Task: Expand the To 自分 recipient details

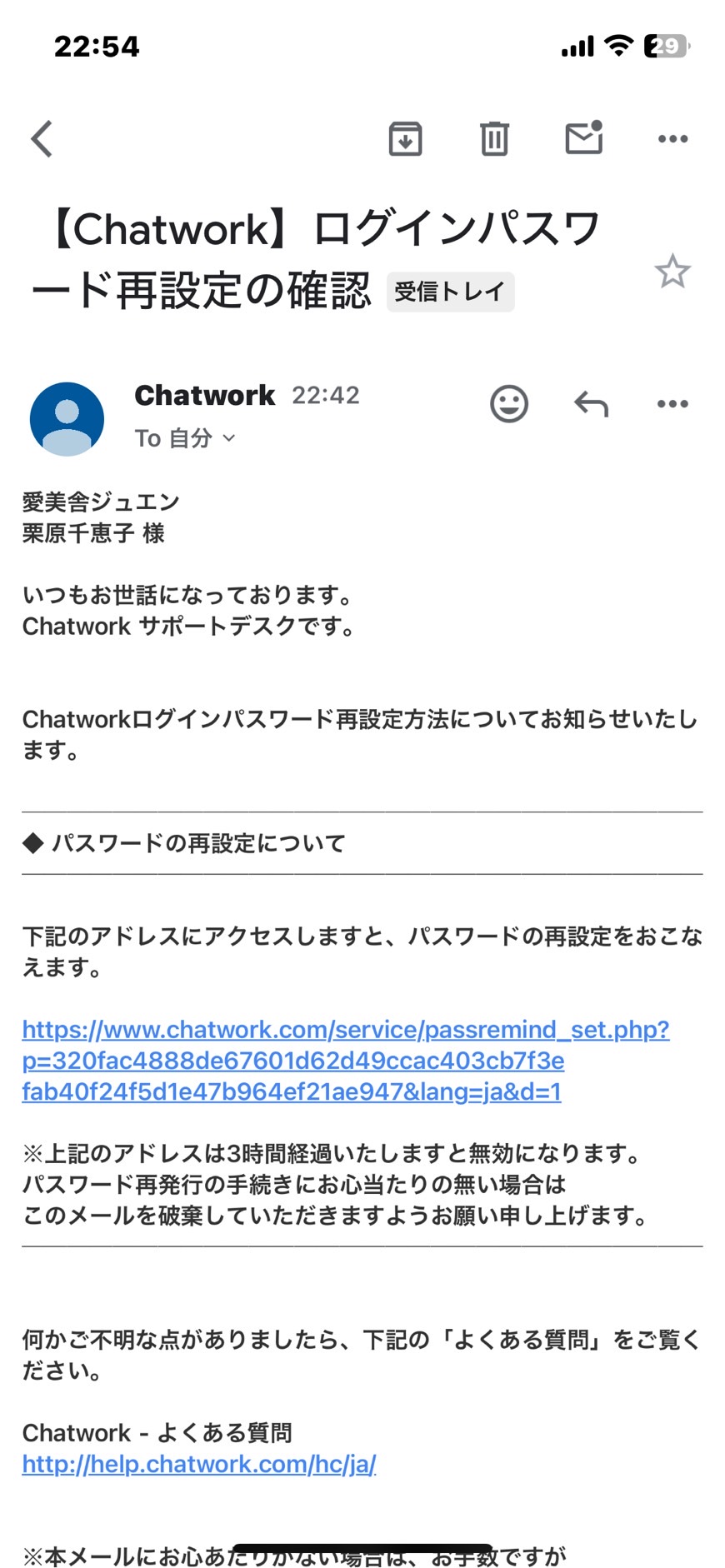Action: 185,438
